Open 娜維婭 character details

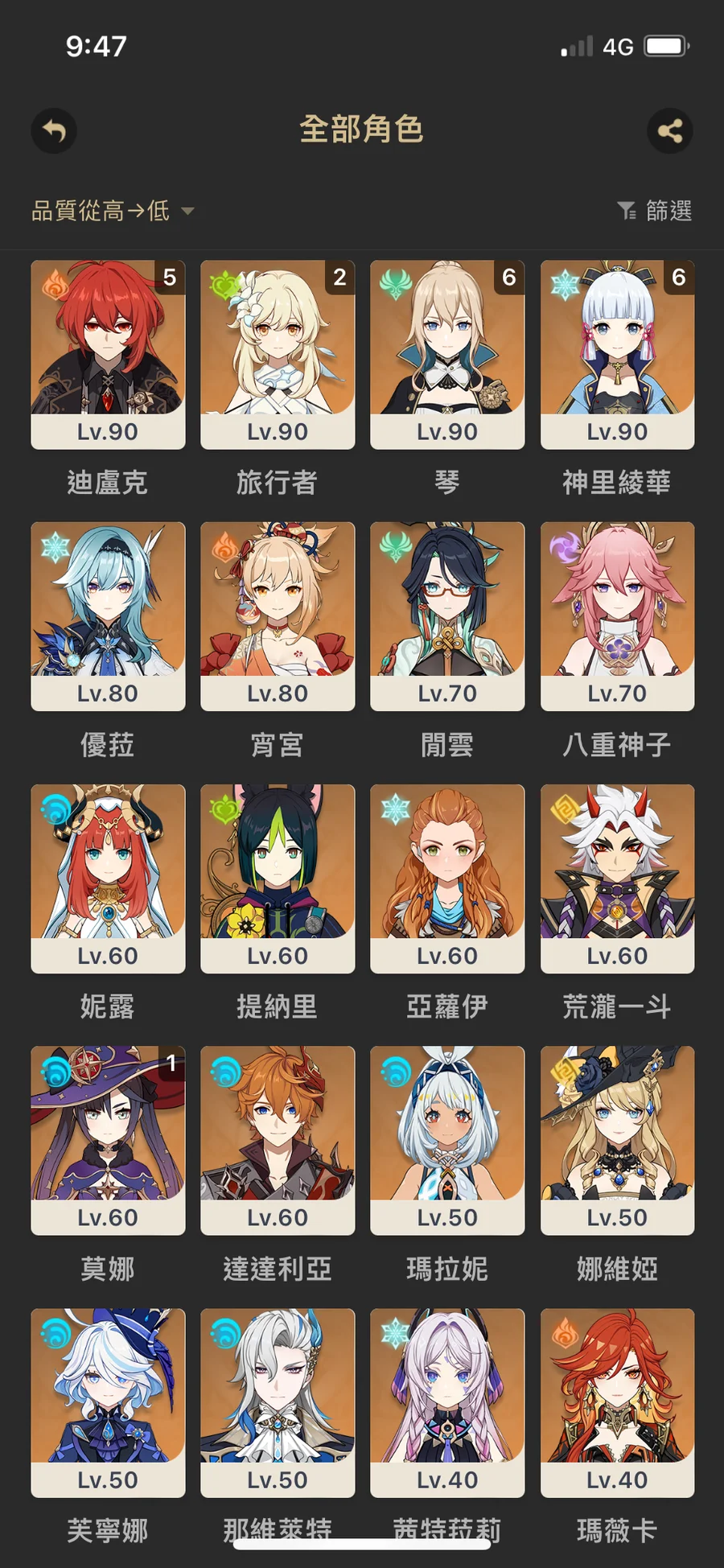(x=617, y=1140)
